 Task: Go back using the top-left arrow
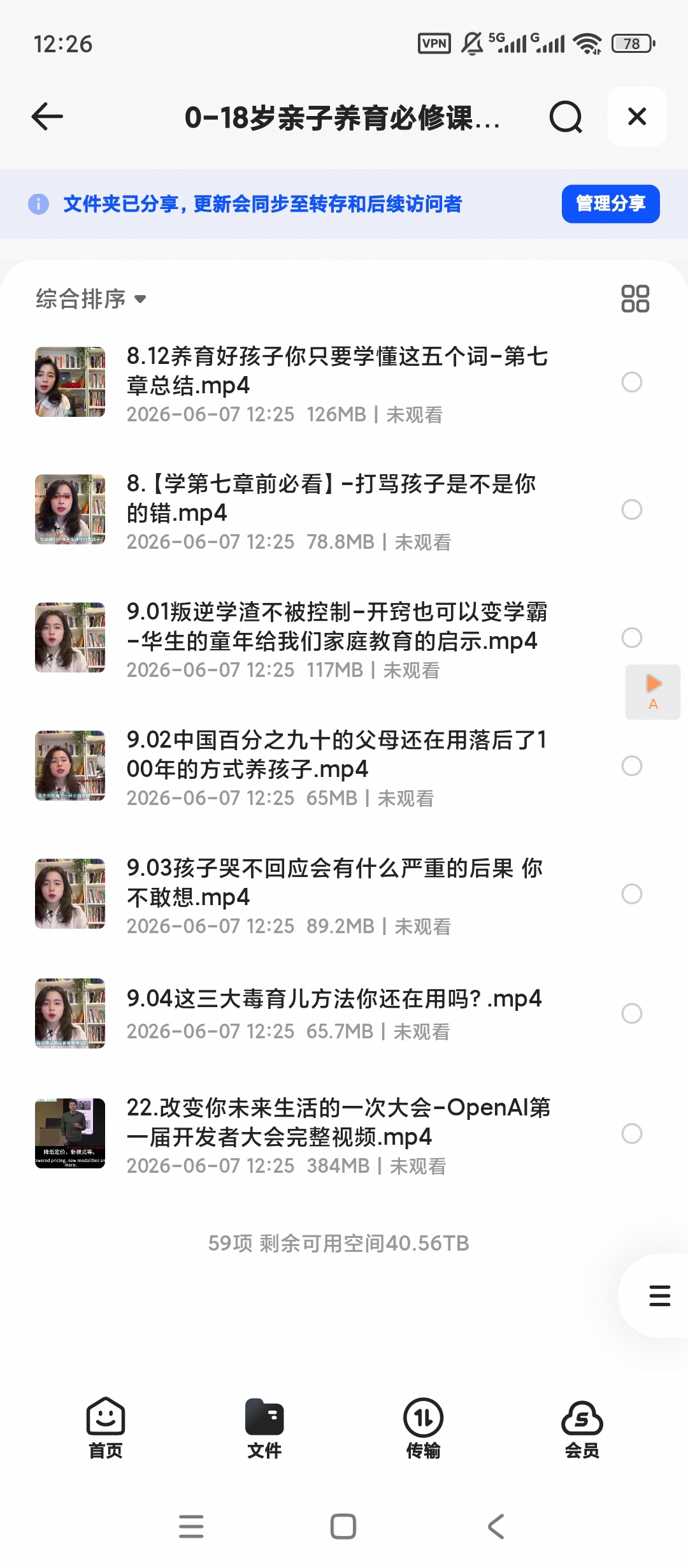click(x=47, y=117)
